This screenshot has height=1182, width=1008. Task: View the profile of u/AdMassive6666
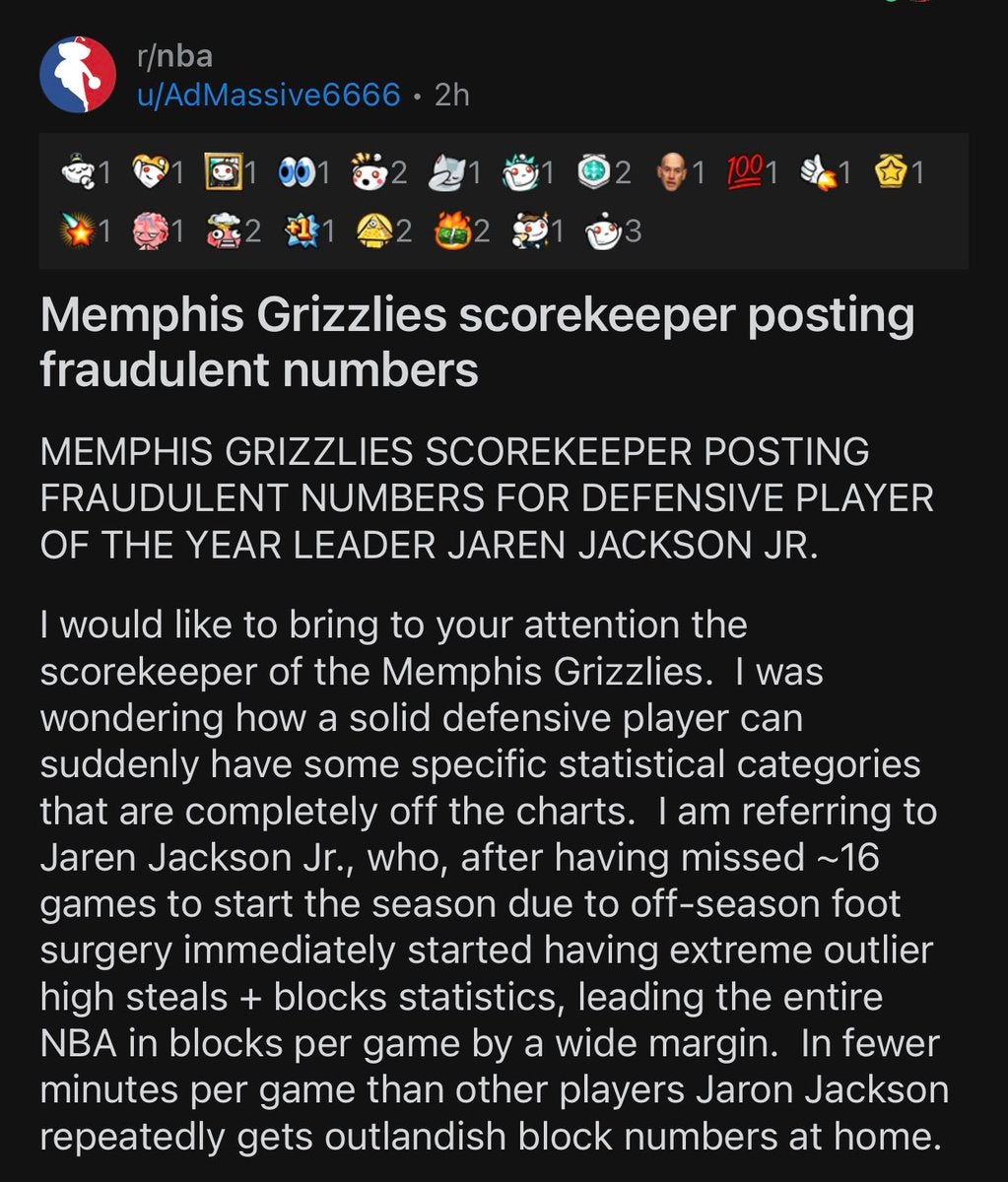tap(269, 96)
